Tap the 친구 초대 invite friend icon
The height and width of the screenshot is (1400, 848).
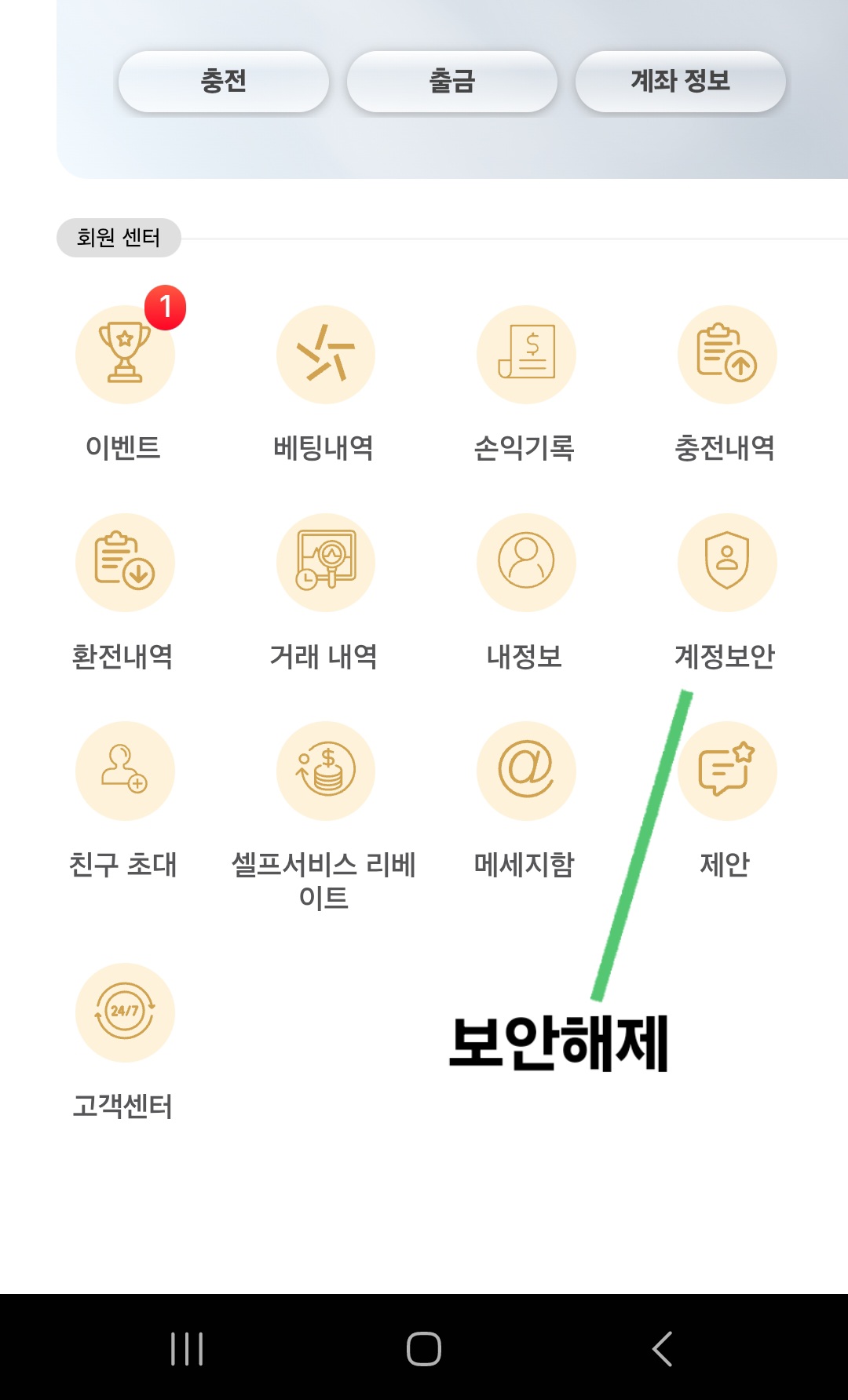click(x=125, y=771)
